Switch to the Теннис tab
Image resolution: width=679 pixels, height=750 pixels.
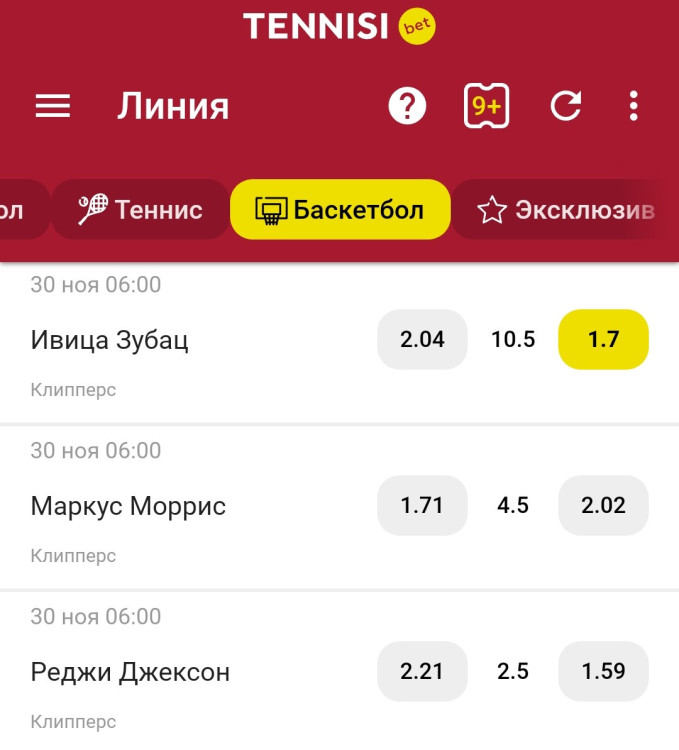(x=141, y=210)
